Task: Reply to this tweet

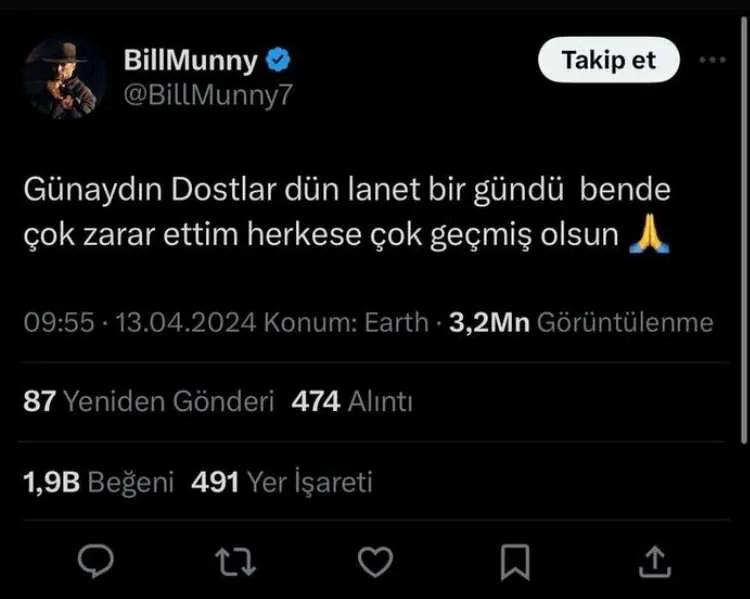Action: click(95, 561)
